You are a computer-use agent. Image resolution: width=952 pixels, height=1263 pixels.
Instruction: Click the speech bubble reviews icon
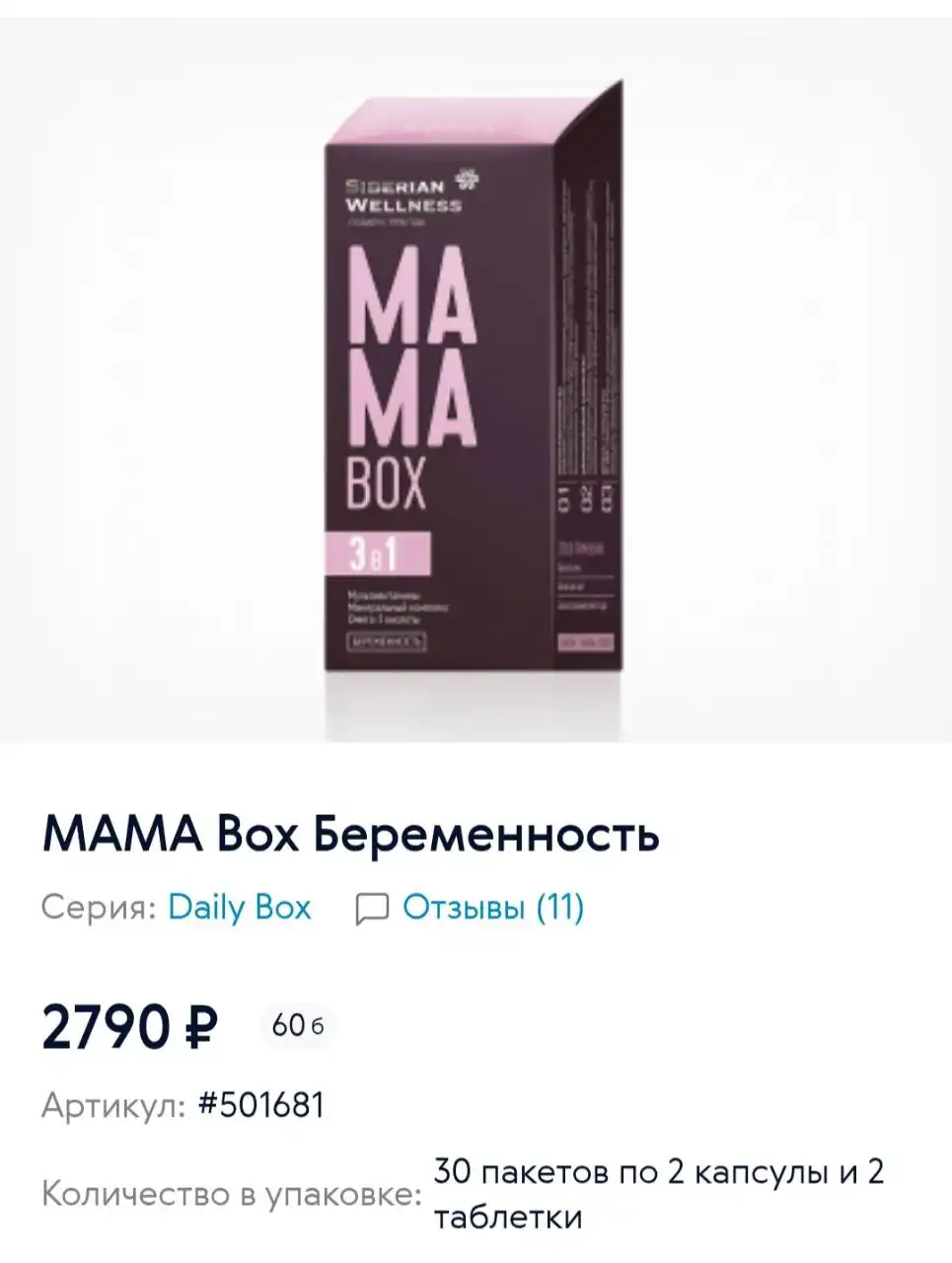pyautogui.click(x=373, y=906)
